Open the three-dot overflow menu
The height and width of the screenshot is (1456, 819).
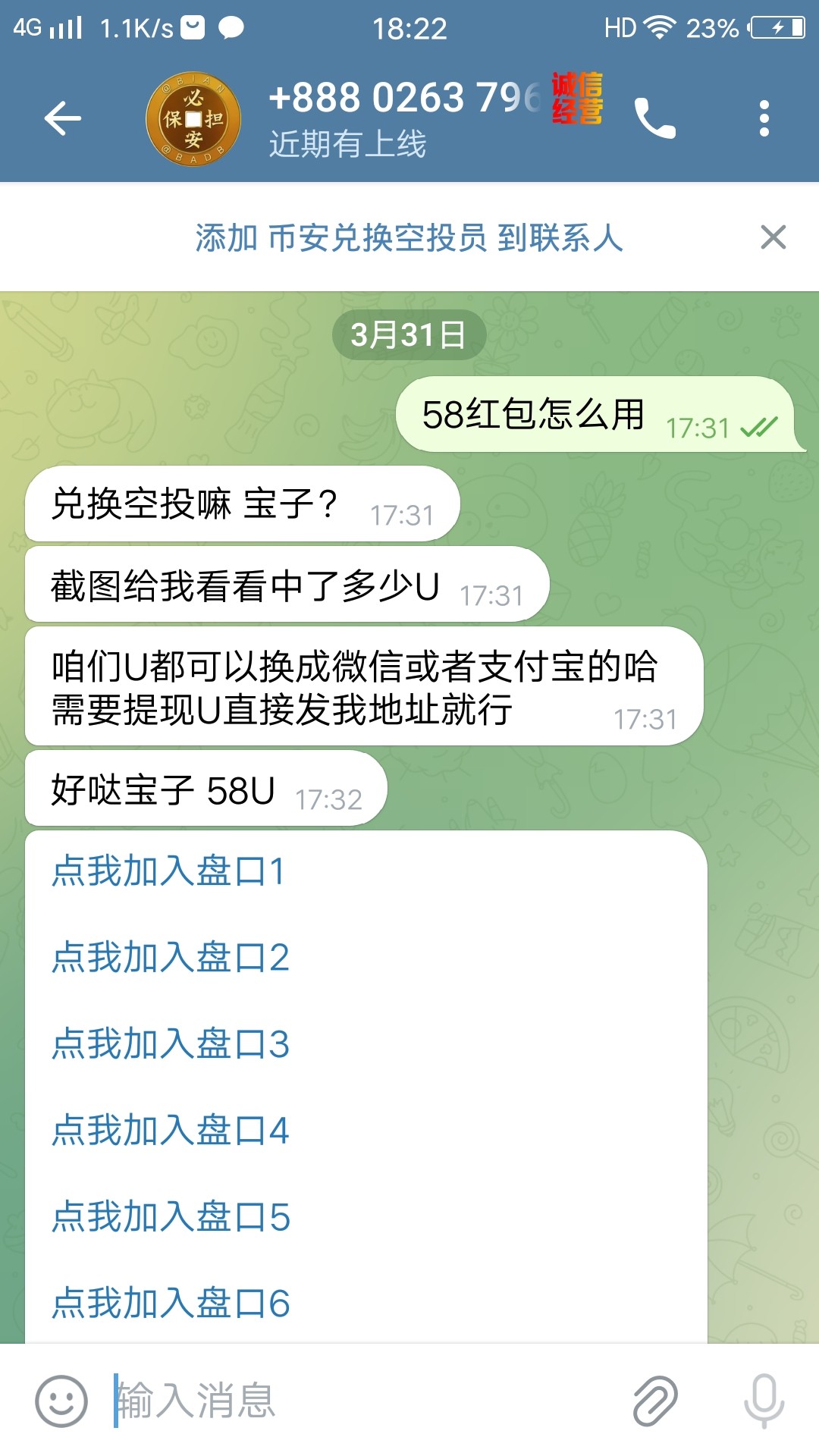pyautogui.click(x=764, y=118)
